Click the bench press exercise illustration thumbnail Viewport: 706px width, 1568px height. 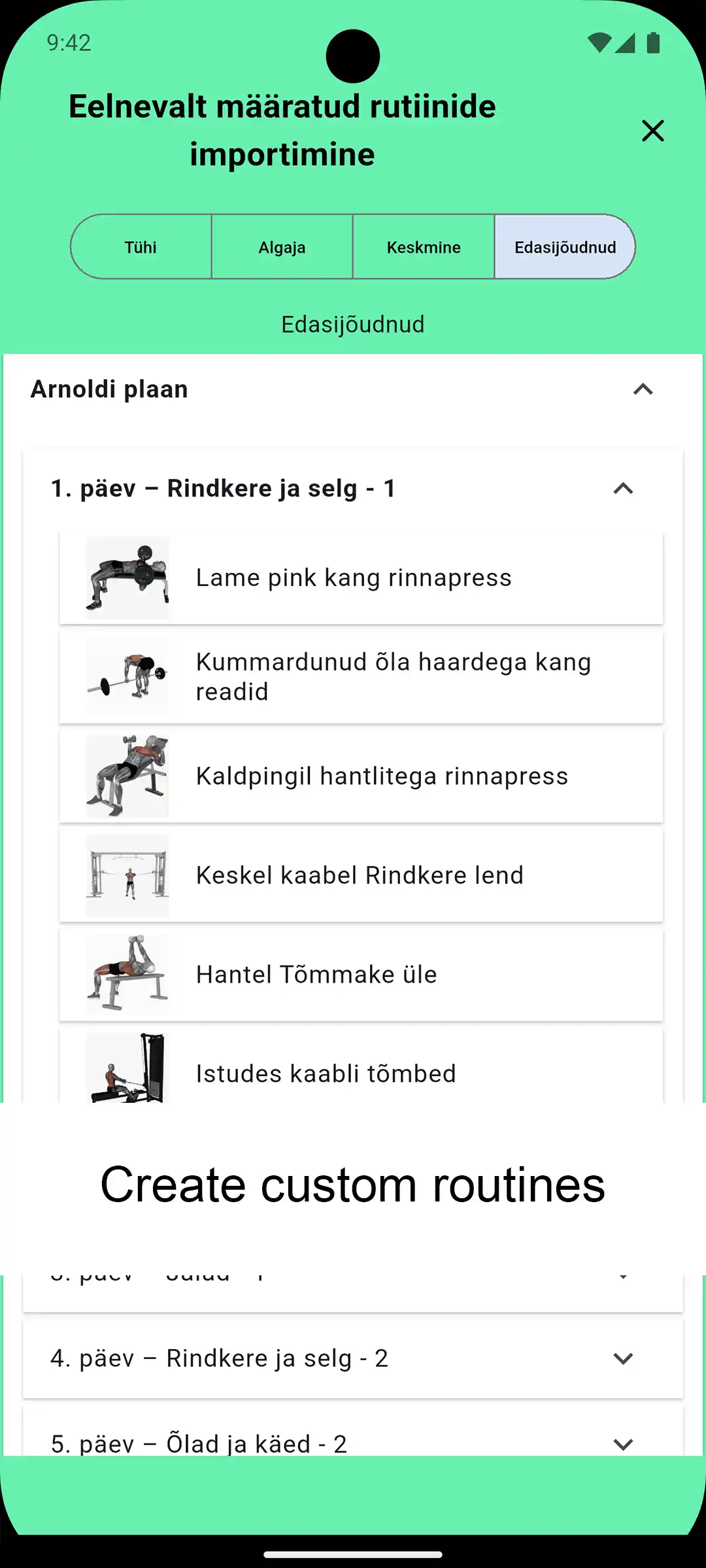click(x=127, y=578)
